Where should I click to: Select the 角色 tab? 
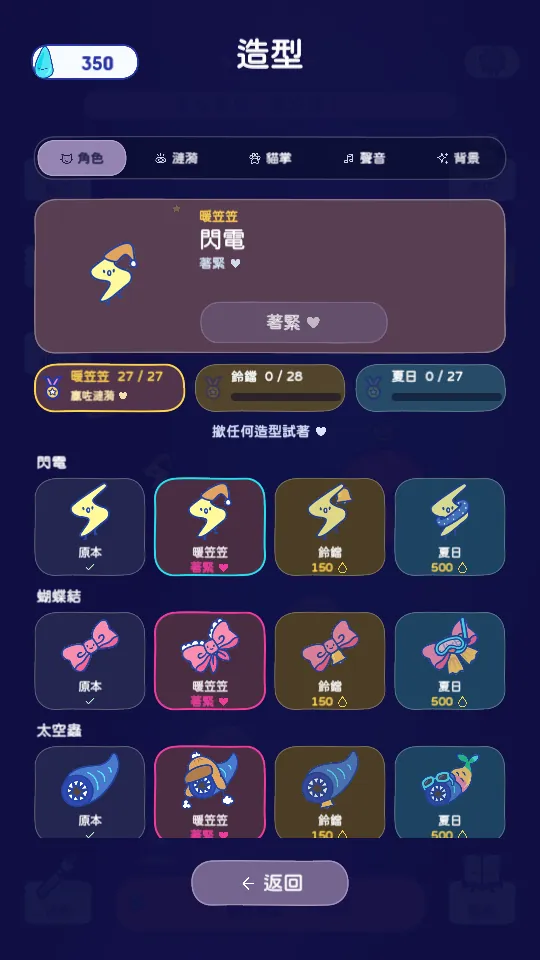[x=82, y=159]
